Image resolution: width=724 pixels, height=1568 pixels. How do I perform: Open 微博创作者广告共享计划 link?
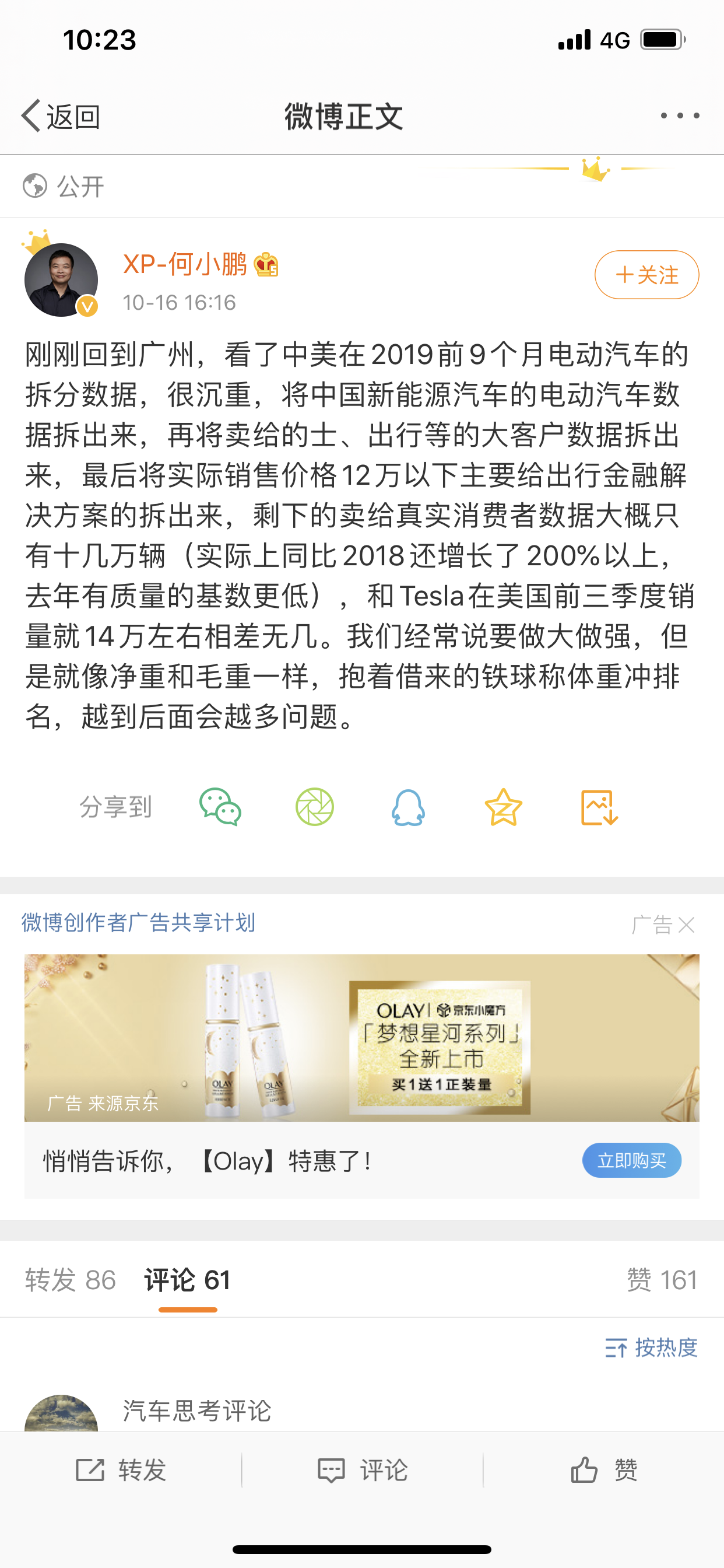click(x=138, y=923)
